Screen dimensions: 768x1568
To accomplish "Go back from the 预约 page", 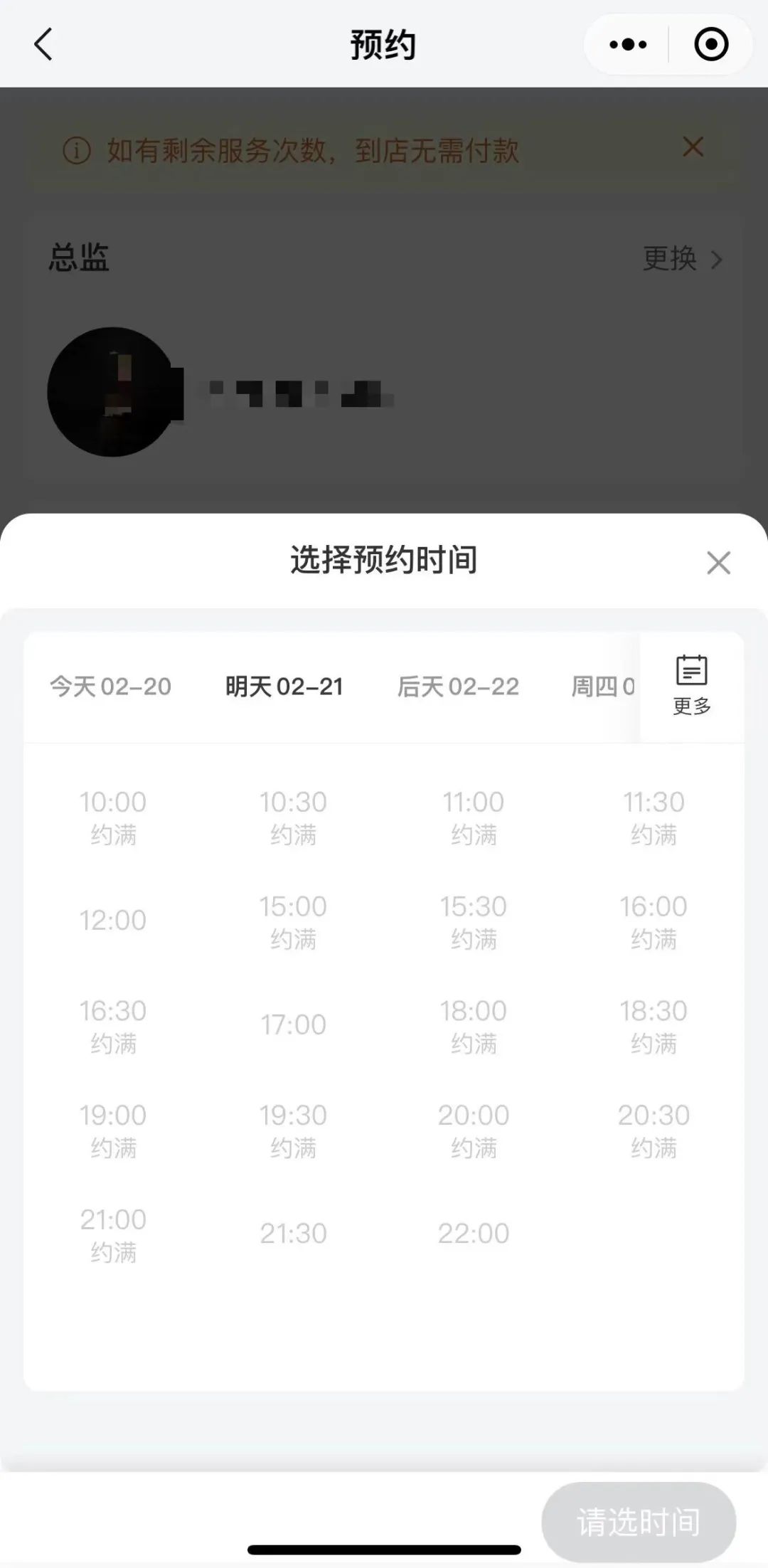I will [x=44, y=44].
